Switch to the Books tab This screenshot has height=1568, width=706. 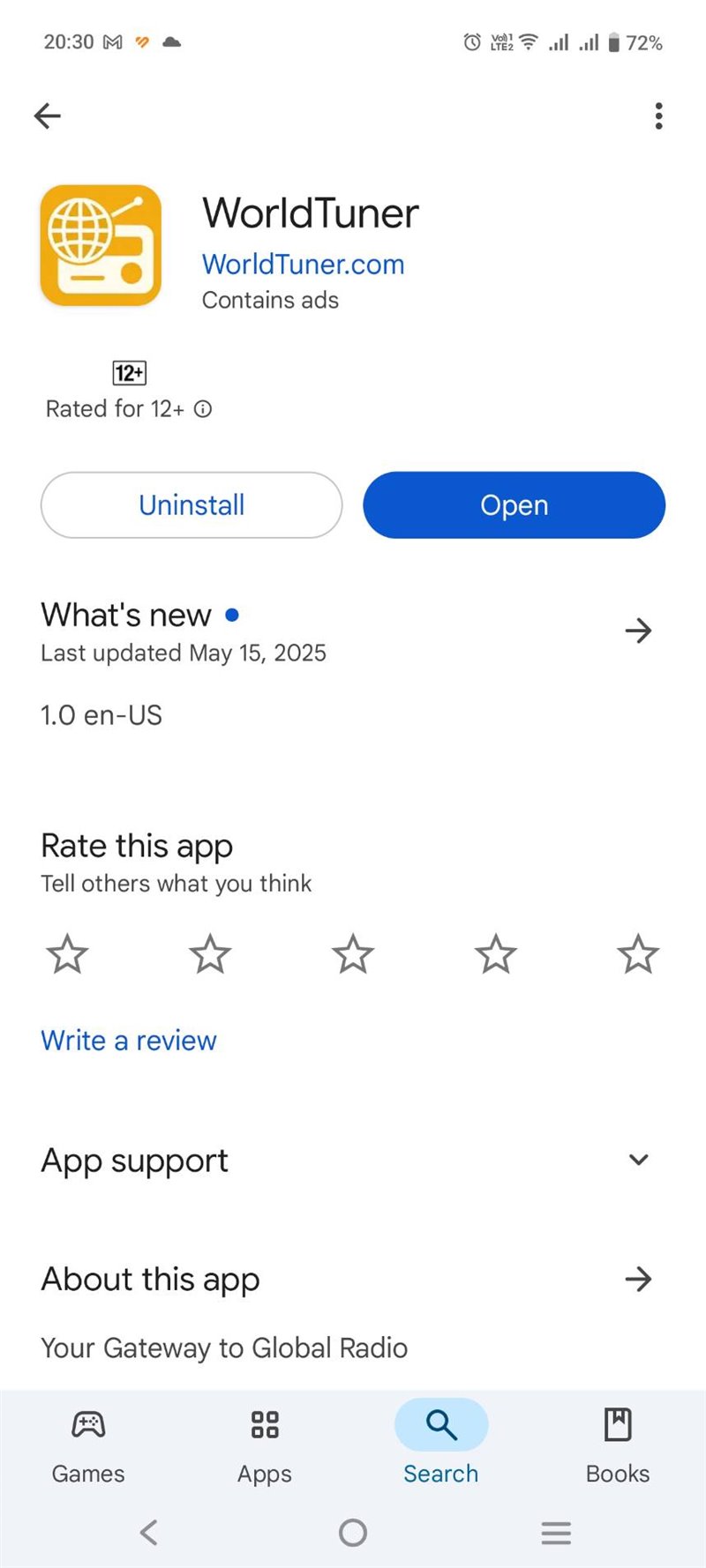pyautogui.click(x=618, y=1442)
